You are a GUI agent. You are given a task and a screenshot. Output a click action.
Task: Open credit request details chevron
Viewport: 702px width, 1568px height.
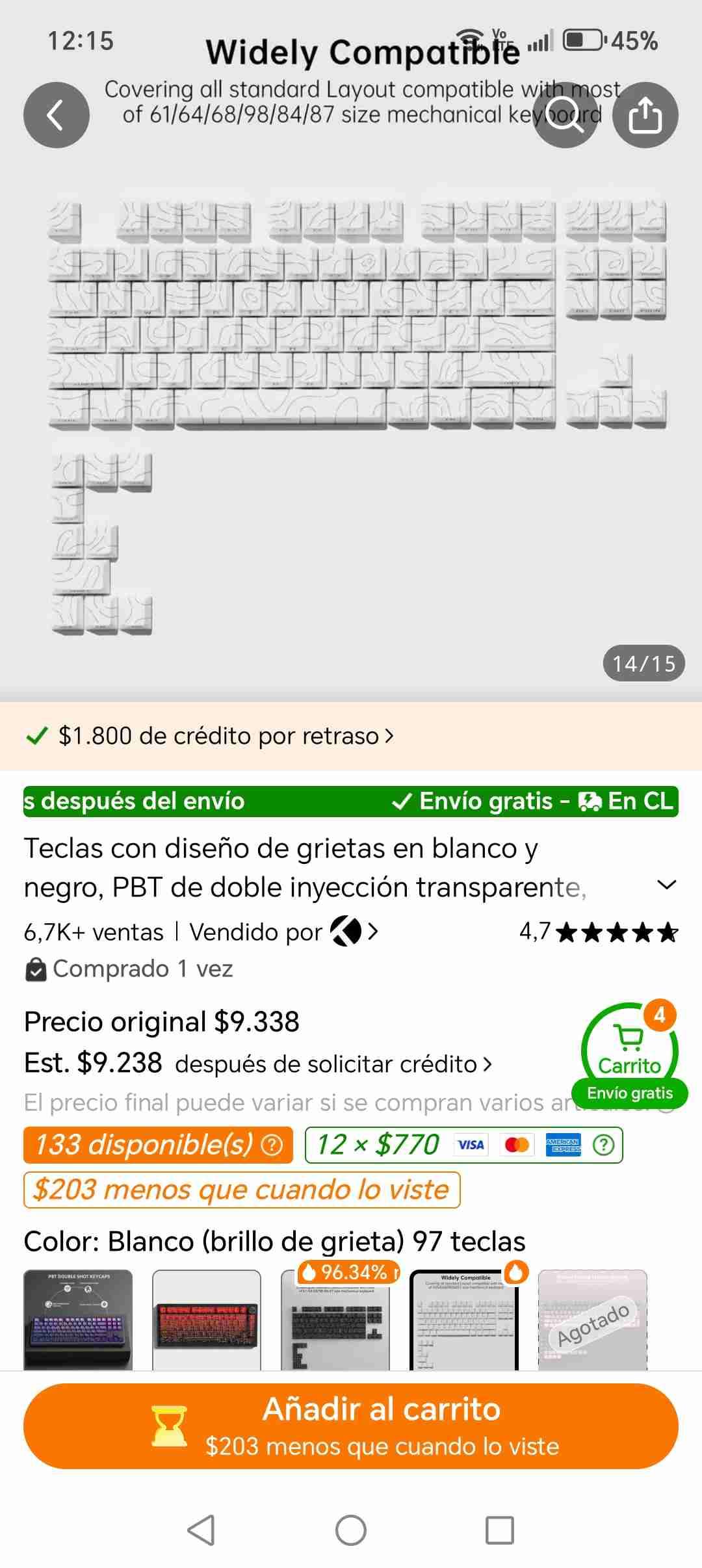(x=486, y=1064)
